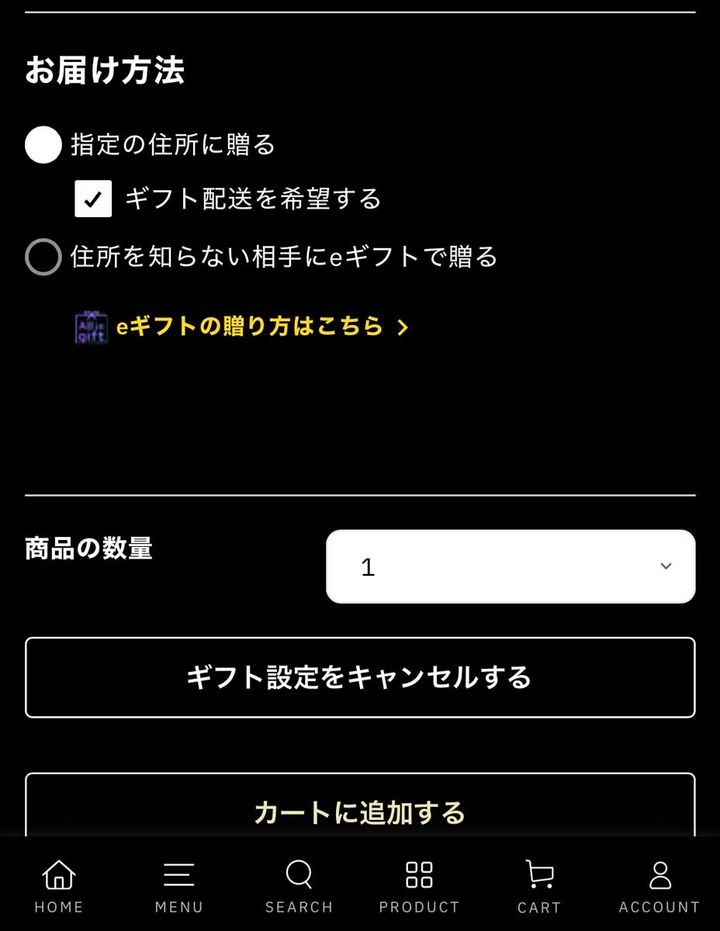Tap ギフト設定をキャンセルする button

pos(360,677)
